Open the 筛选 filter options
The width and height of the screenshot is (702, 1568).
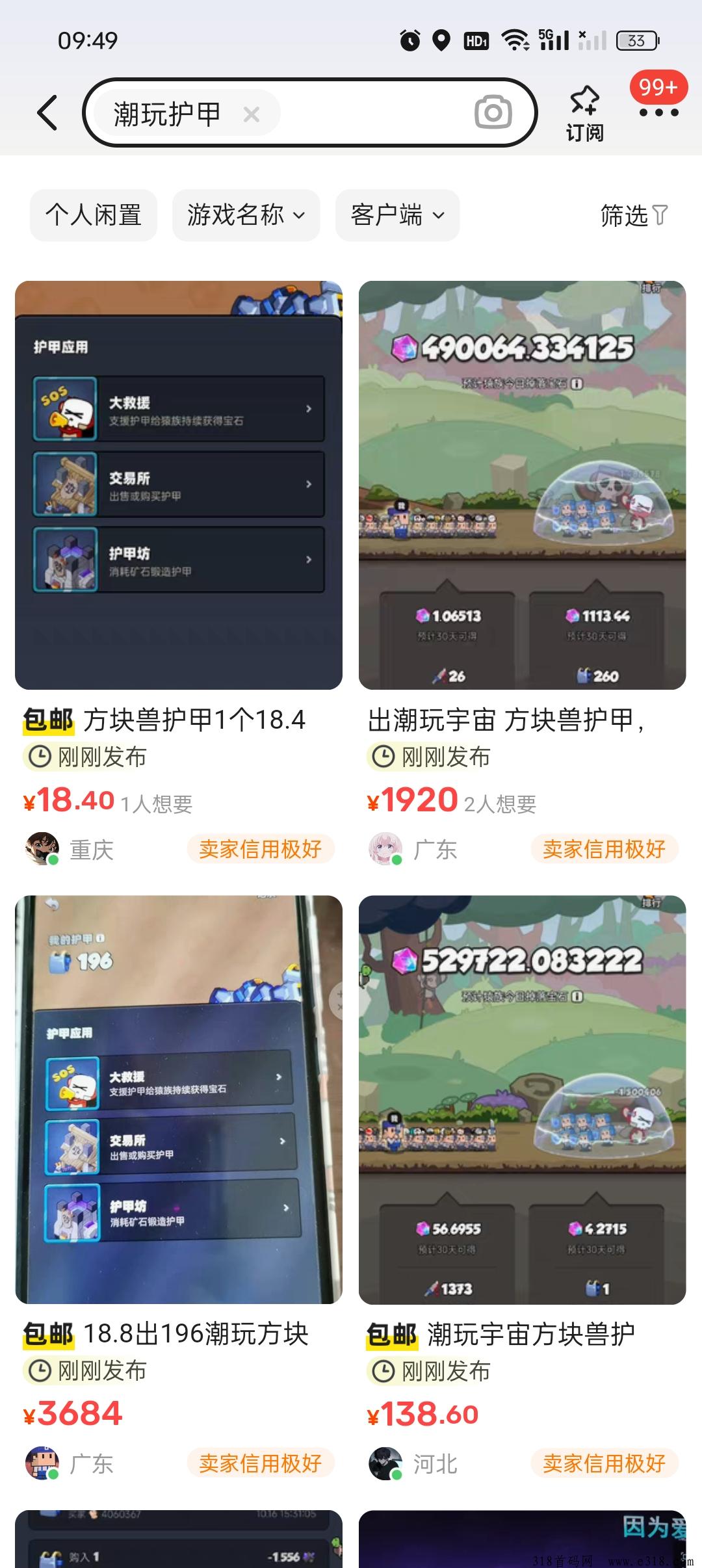633,215
